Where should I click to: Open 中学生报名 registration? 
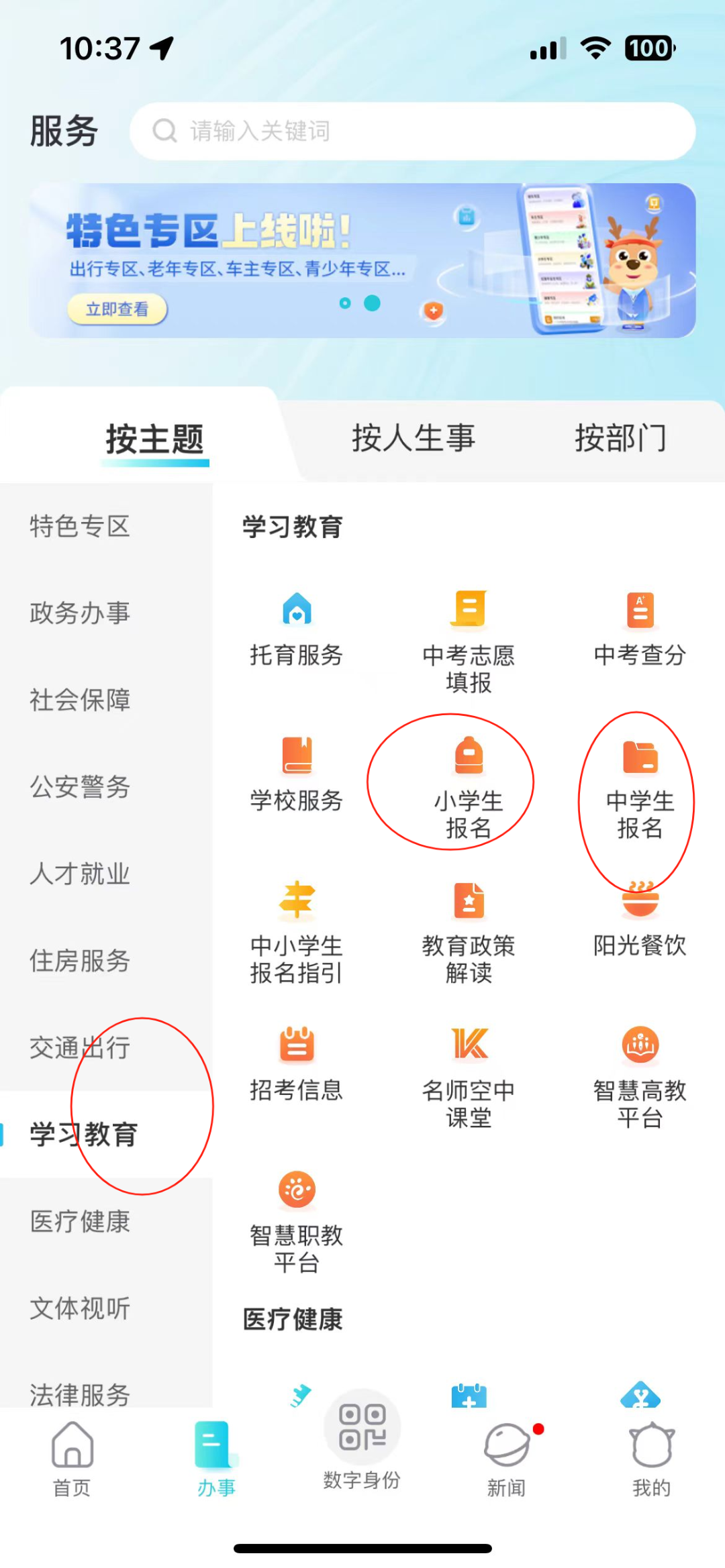640,785
